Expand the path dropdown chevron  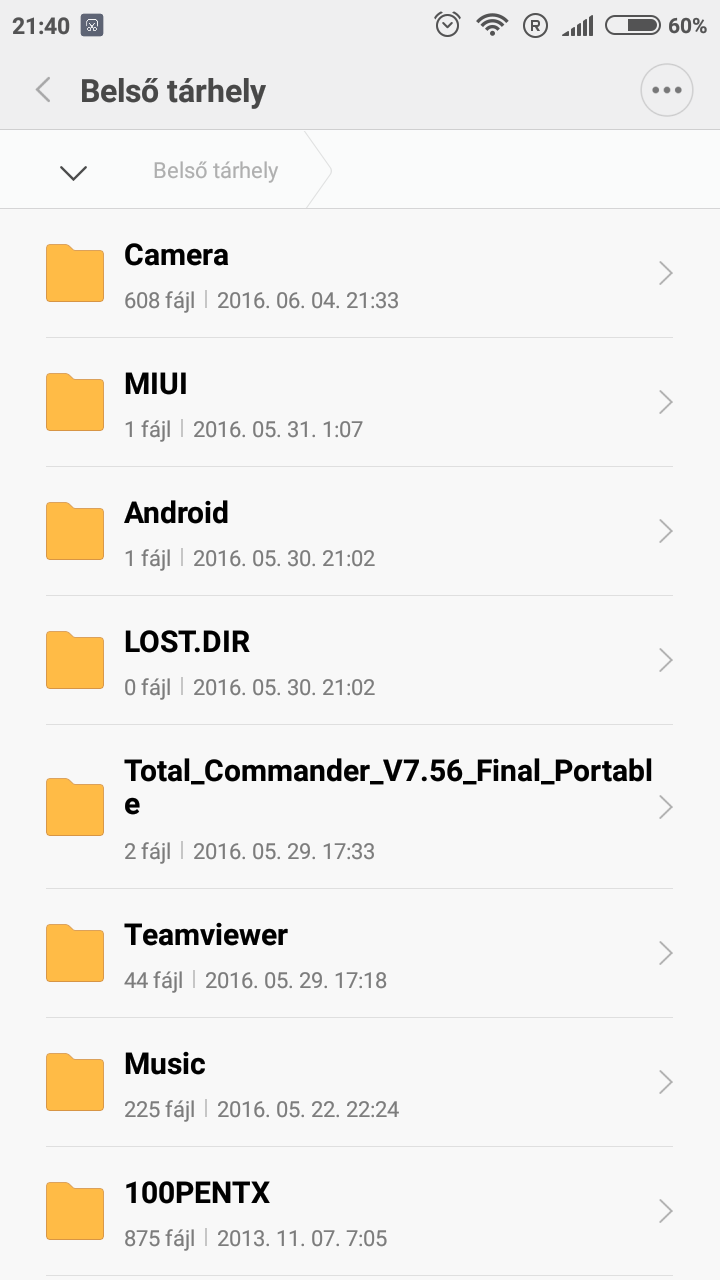click(74, 172)
